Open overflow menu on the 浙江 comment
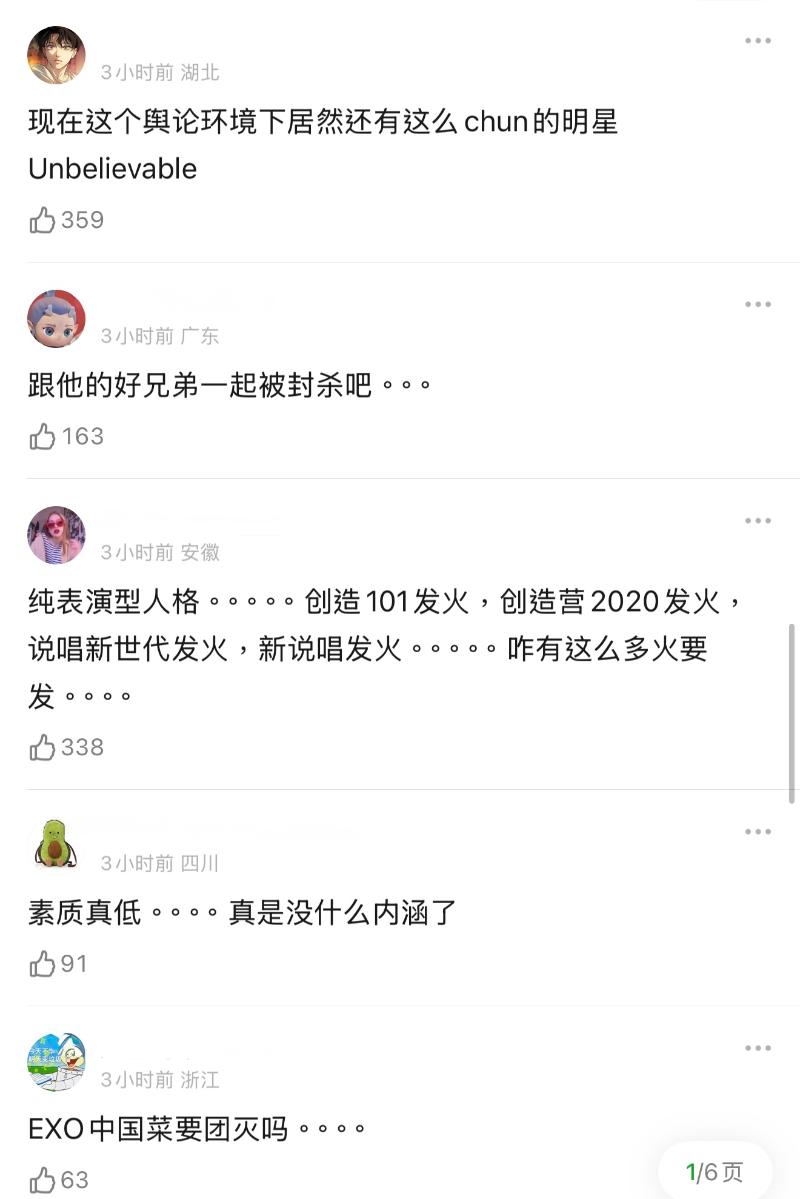Image resolution: width=800 pixels, height=1199 pixels. pyautogui.click(x=758, y=1048)
